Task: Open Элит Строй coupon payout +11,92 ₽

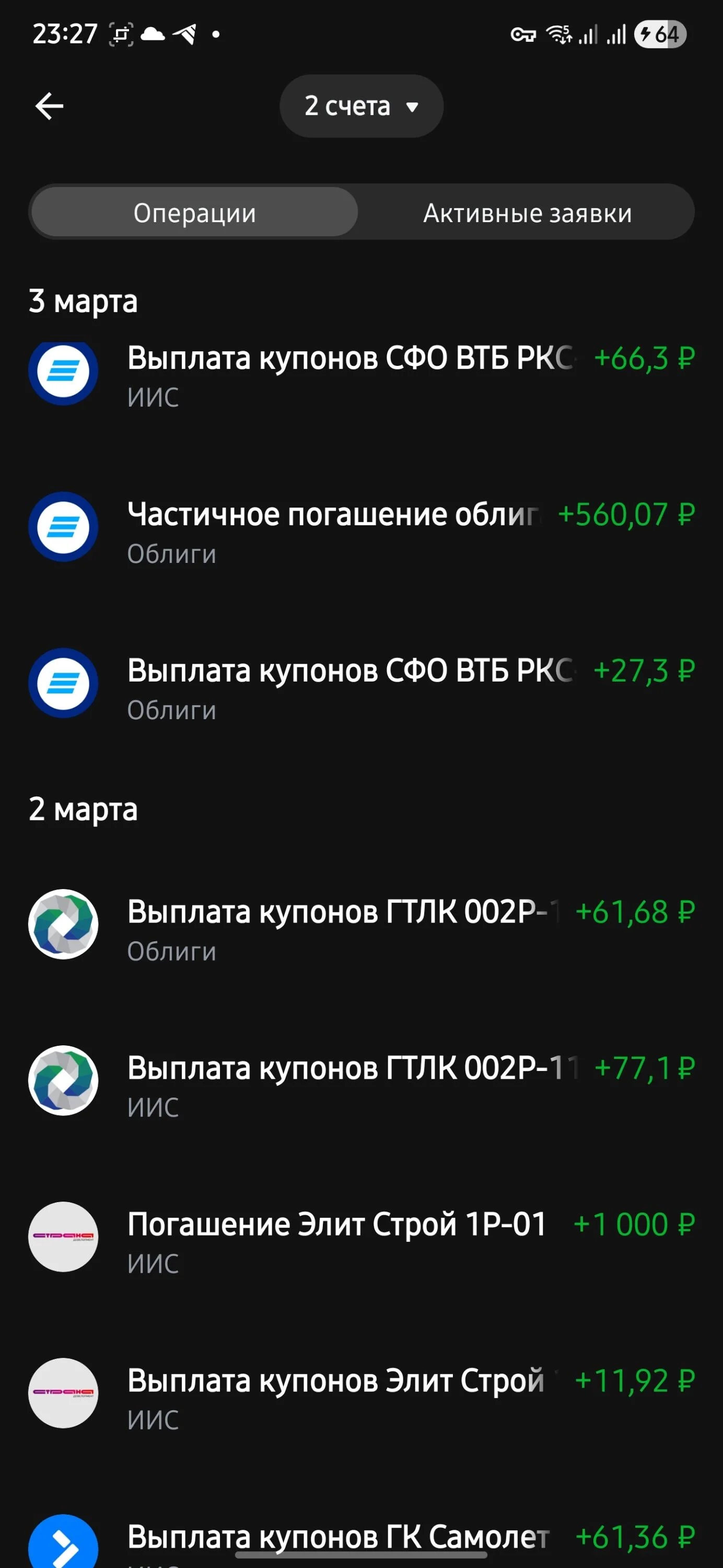Action: click(361, 1399)
